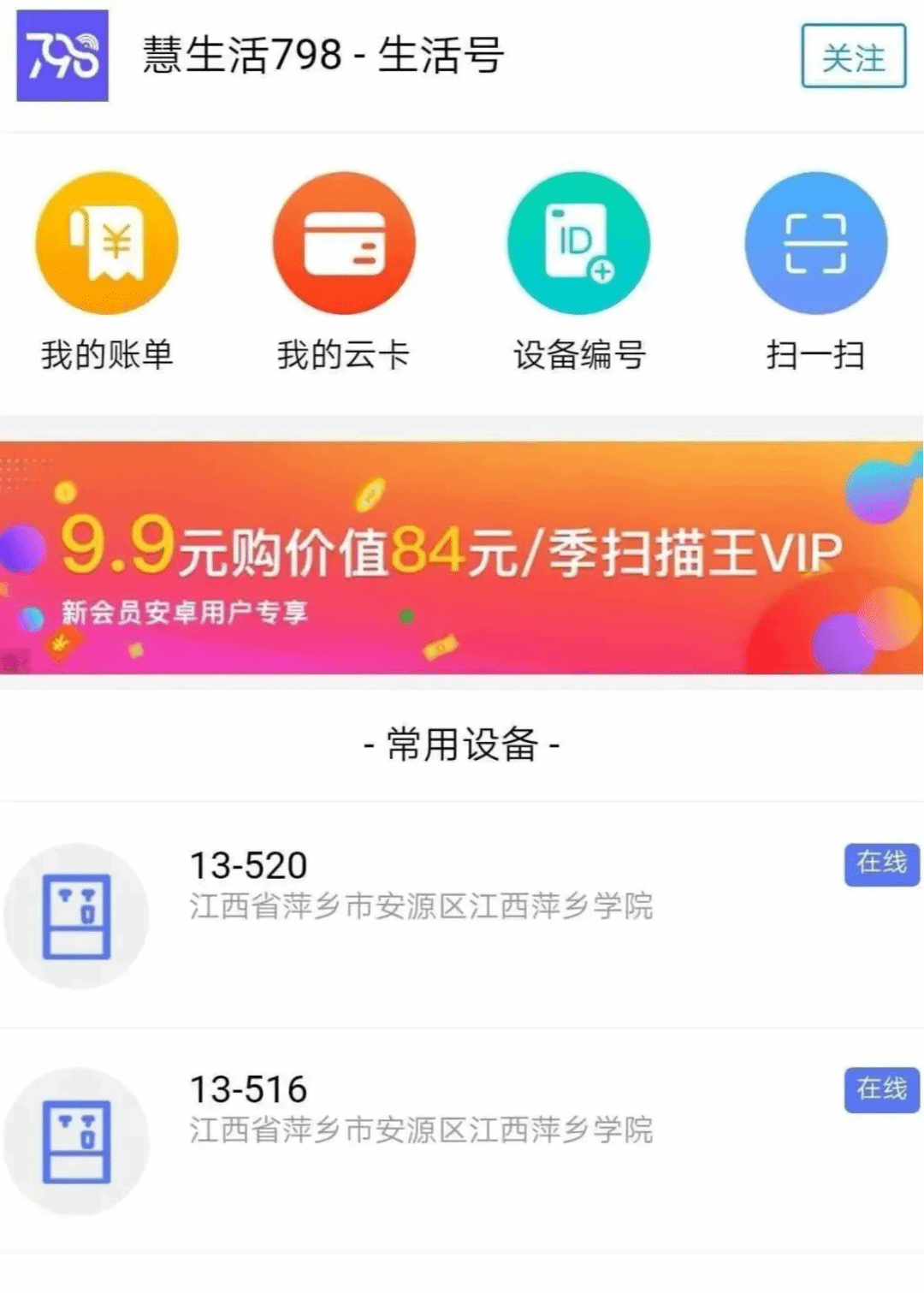Tap the 关注 follow button

853,56
